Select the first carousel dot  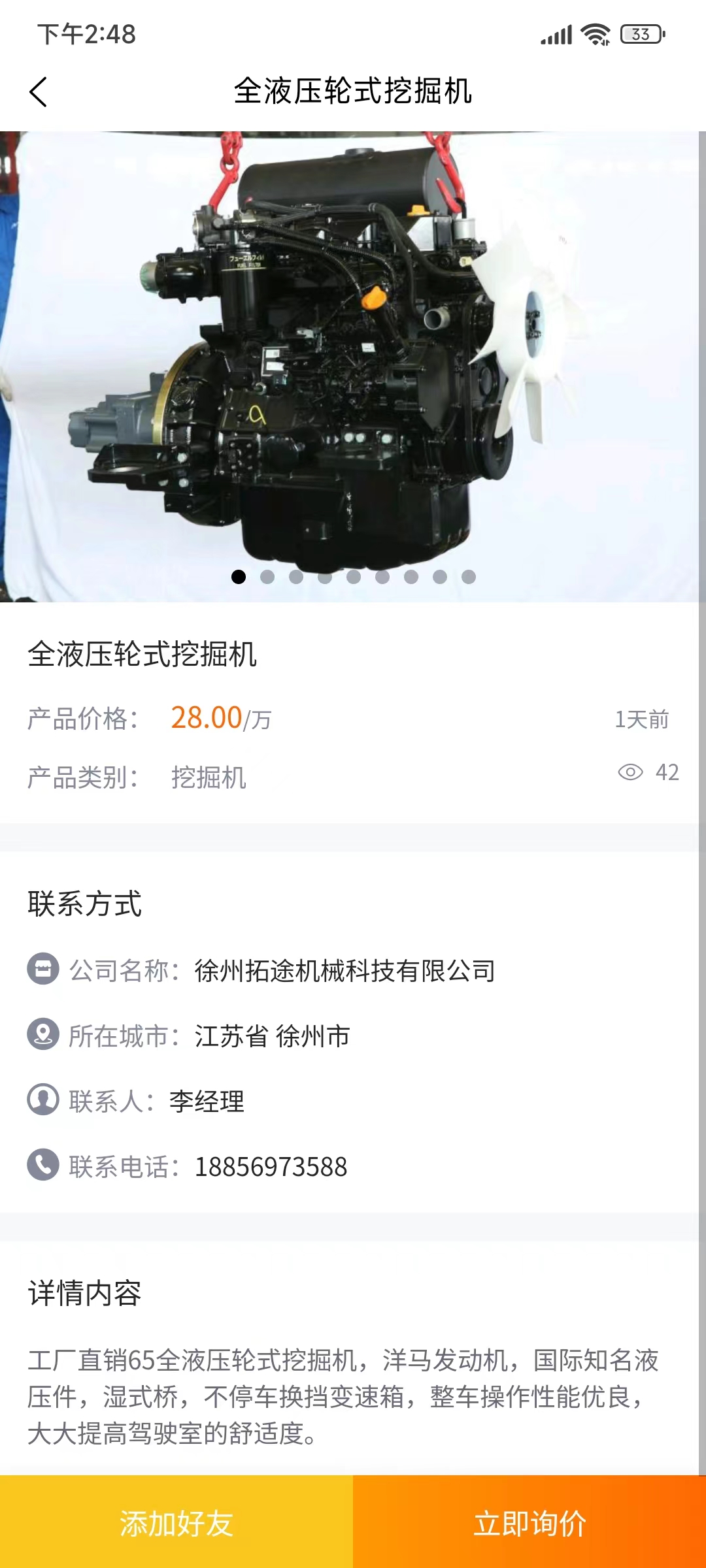pos(239,578)
